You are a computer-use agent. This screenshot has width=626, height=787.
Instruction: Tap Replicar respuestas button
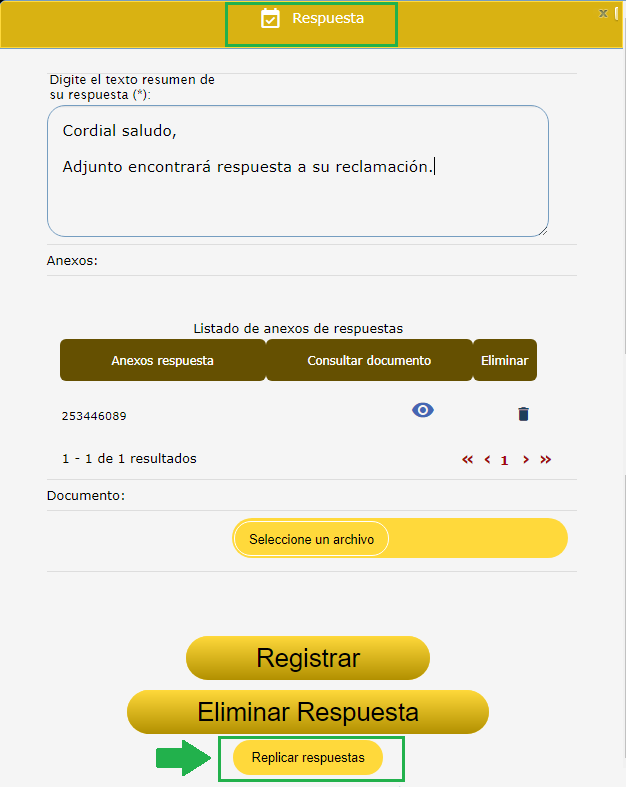[308, 758]
